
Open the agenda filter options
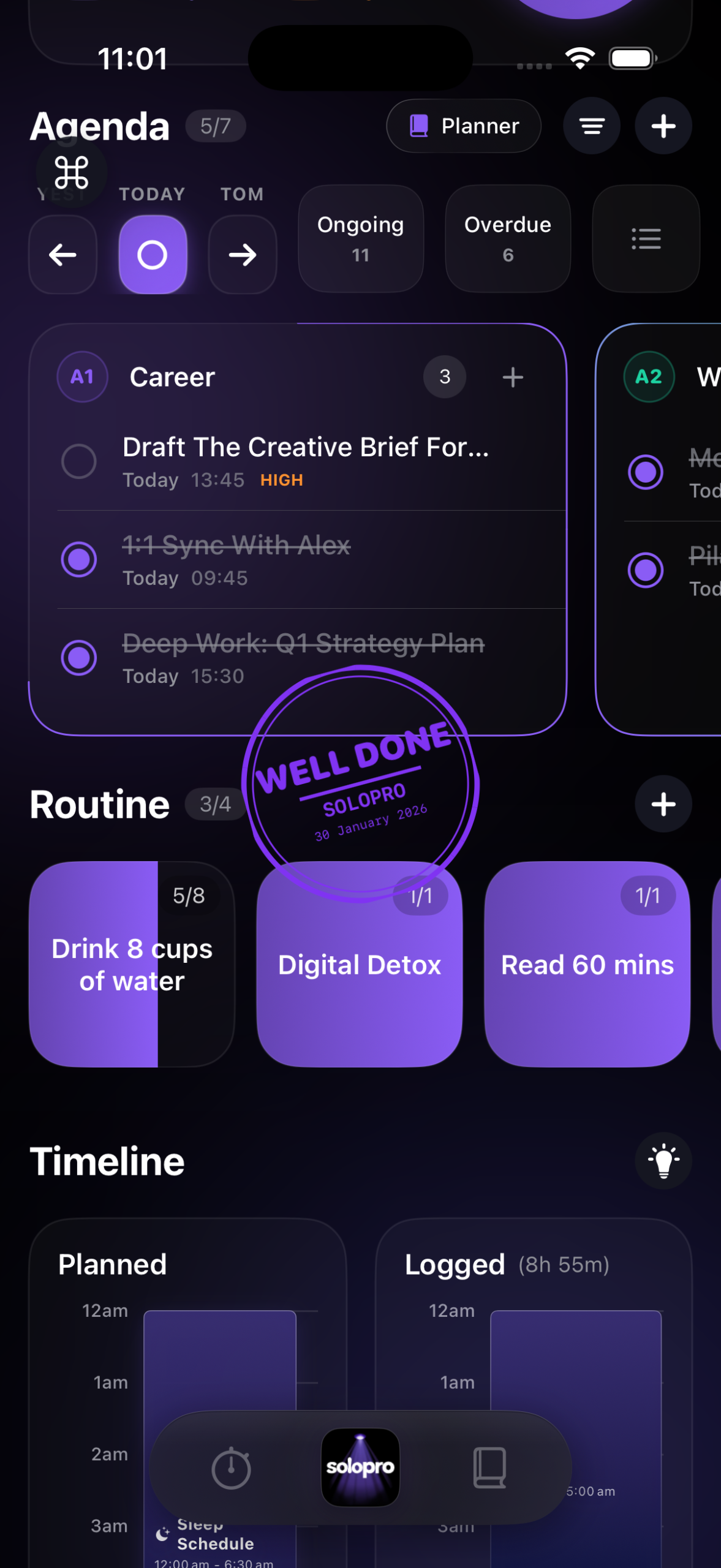click(592, 126)
